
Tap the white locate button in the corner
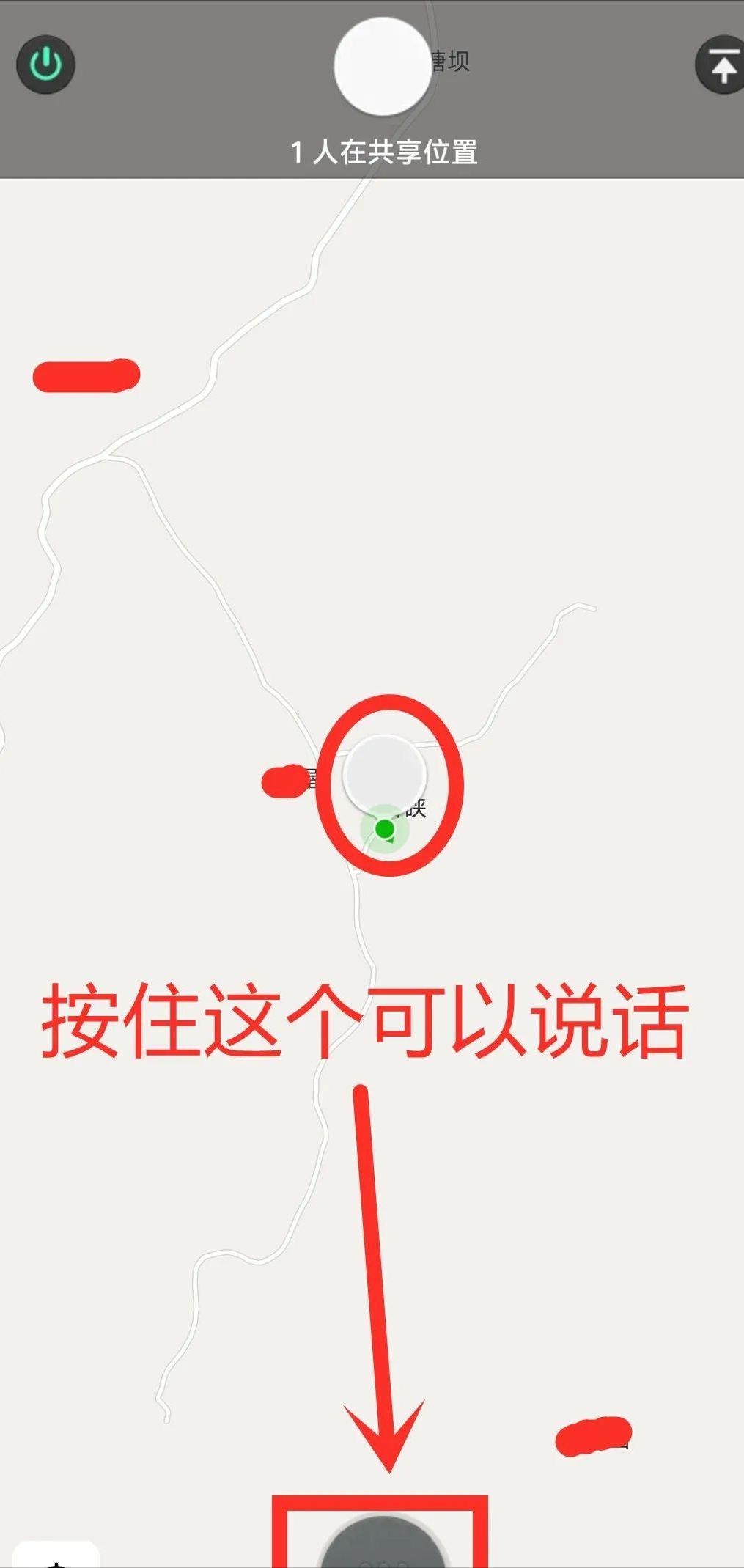click(56, 1553)
